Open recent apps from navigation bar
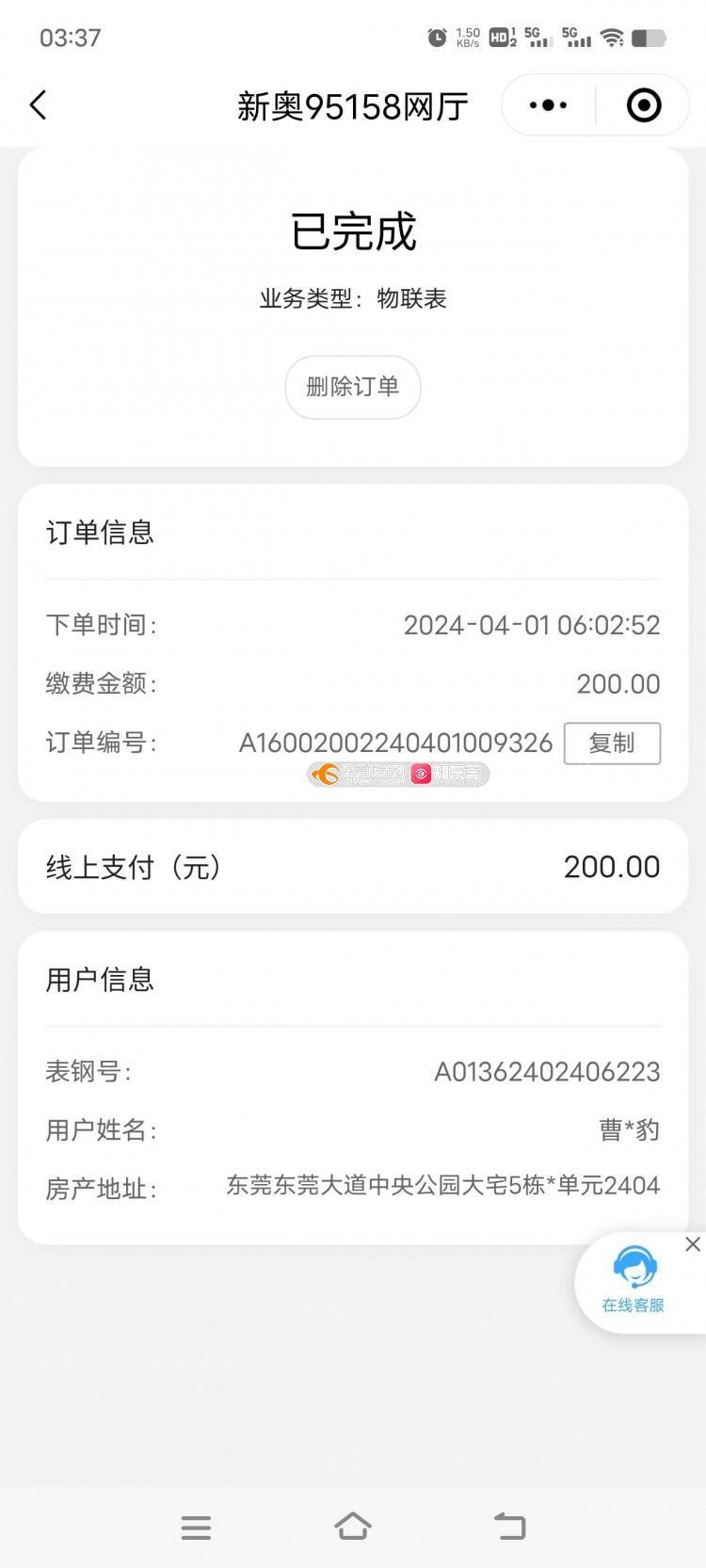Screen dimensions: 706x1568 196,1527
